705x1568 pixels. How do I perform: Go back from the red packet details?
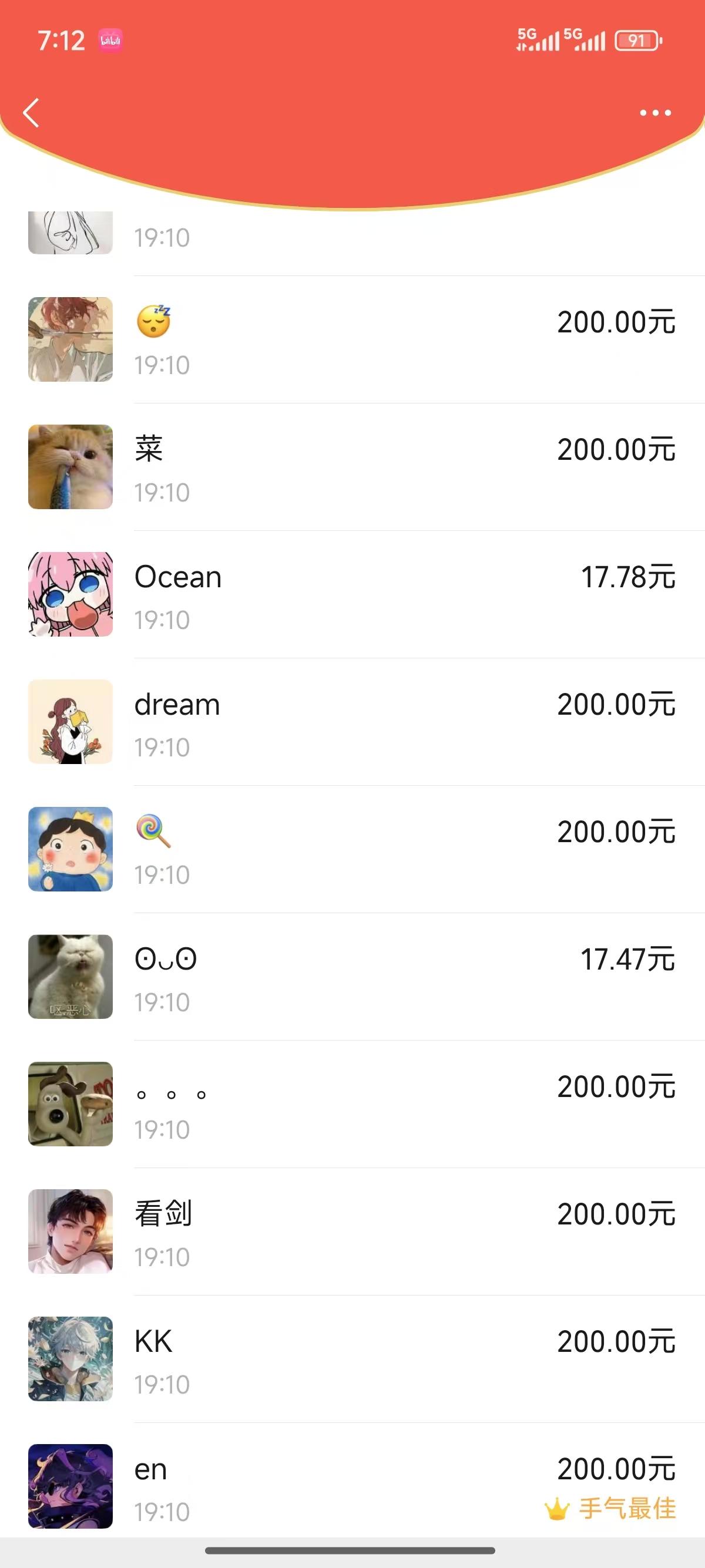tap(32, 113)
